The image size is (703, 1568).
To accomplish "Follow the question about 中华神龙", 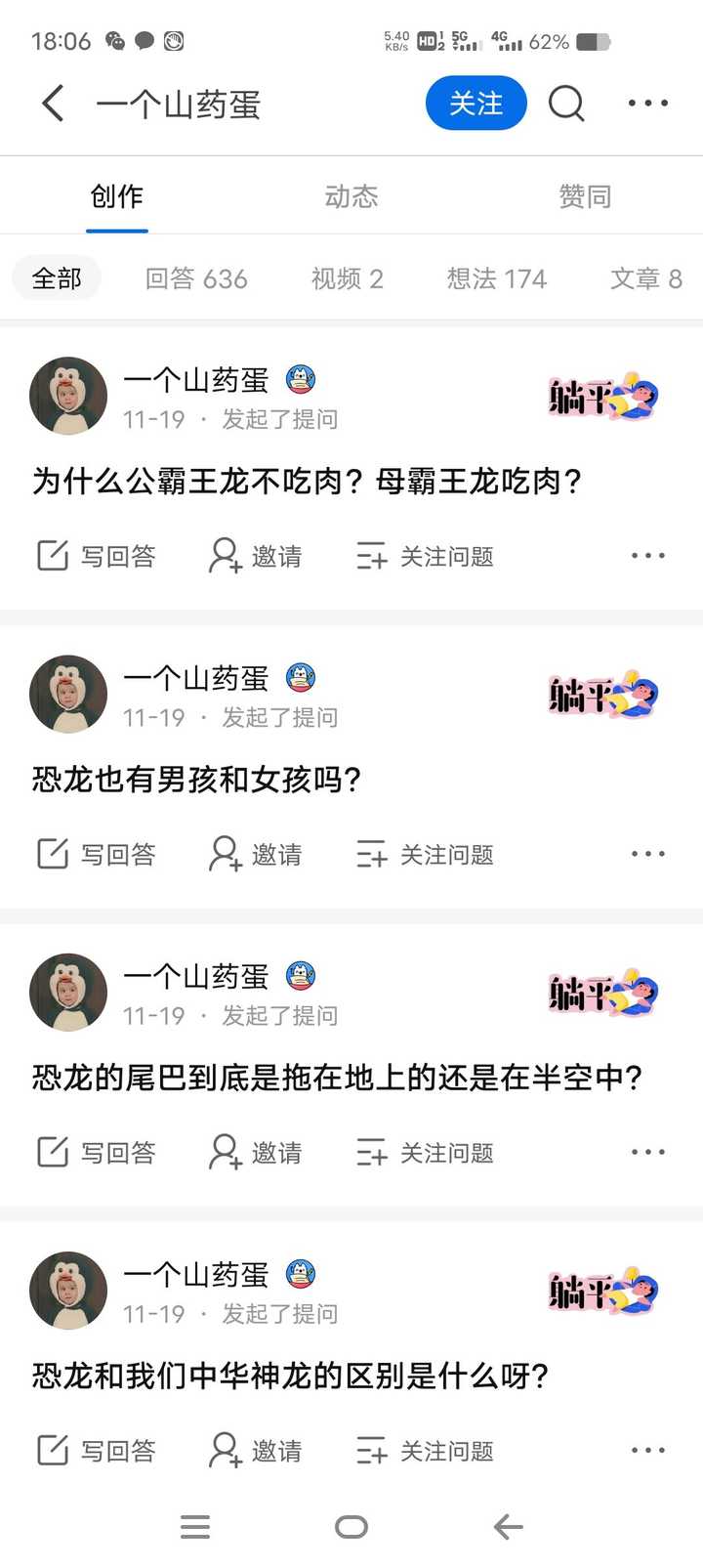I will pyautogui.click(x=426, y=1451).
